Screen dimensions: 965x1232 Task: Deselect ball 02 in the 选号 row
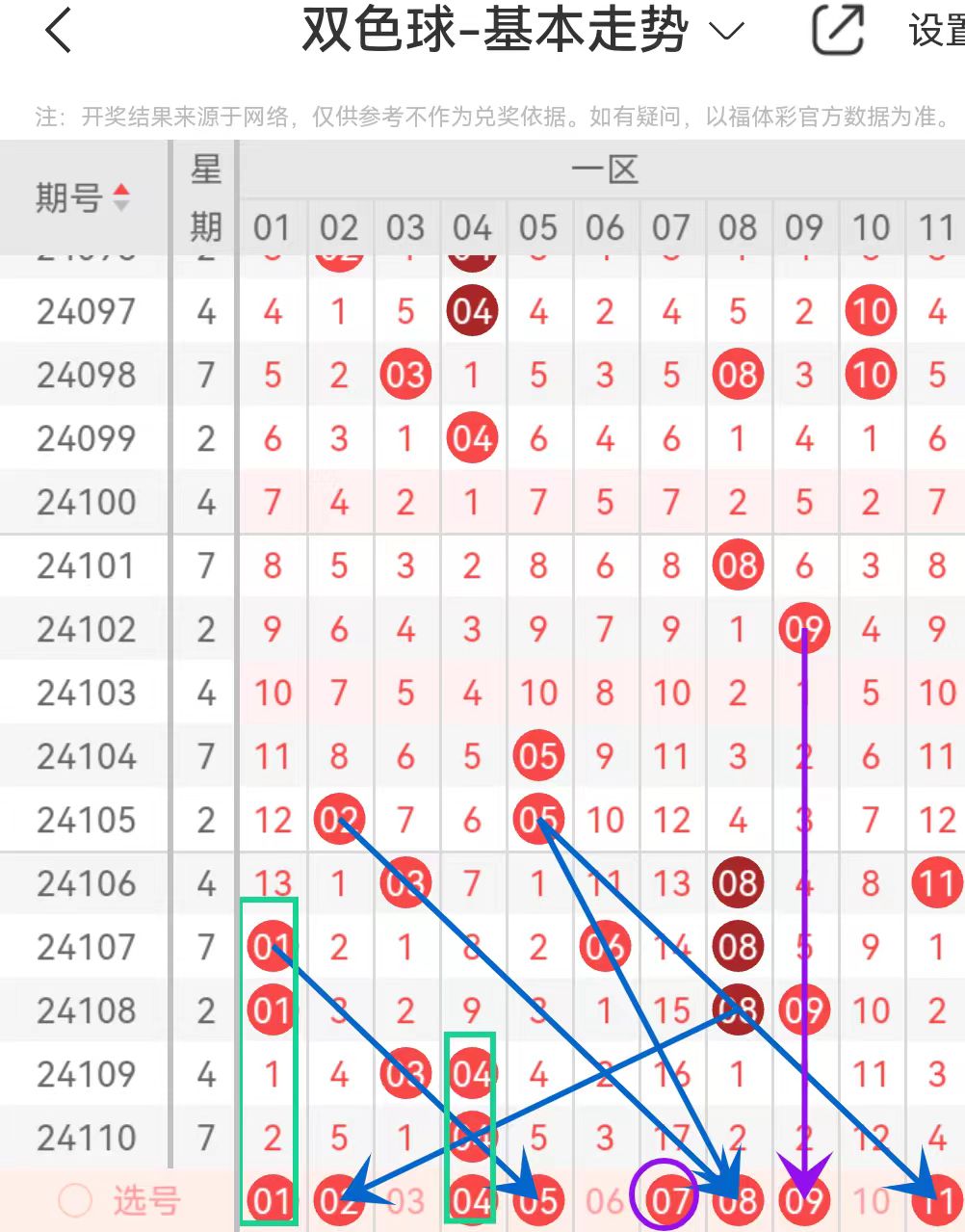pos(338,1201)
